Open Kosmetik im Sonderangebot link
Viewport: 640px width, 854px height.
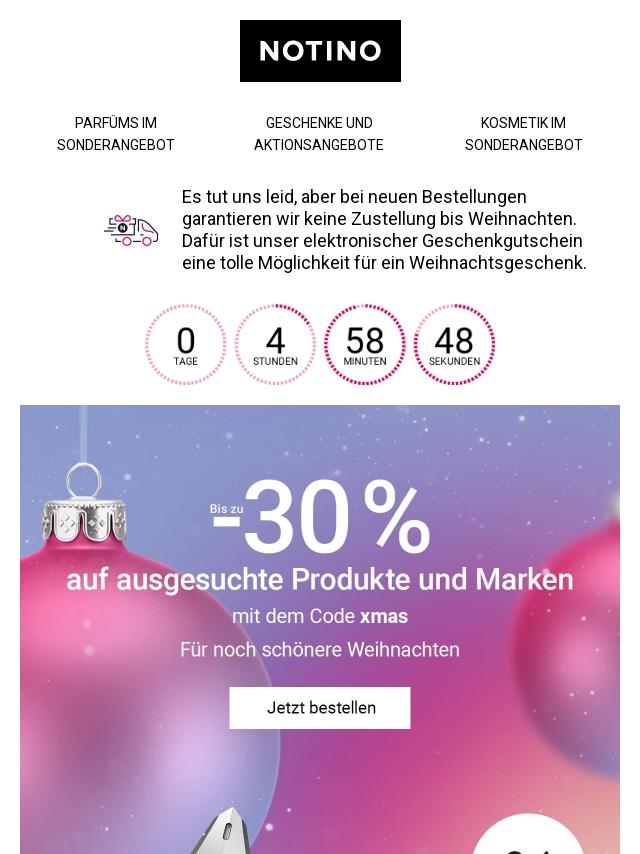pos(523,134)
